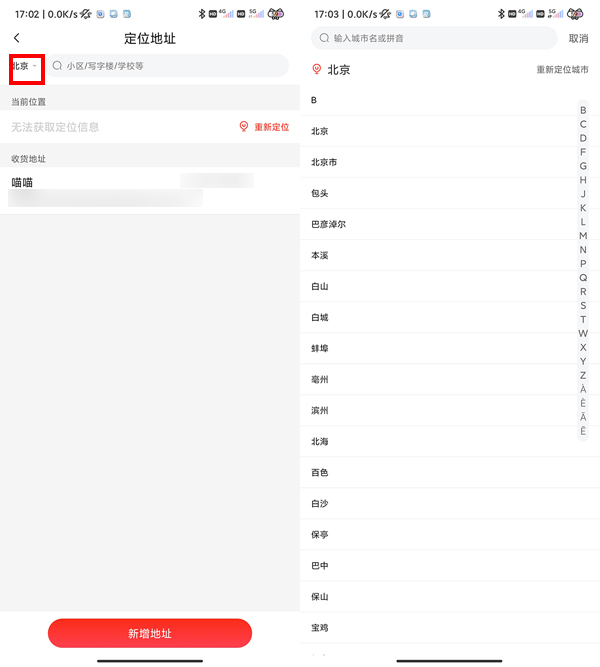Tap 重新定位 to refresh current location
This screenshot has width=600, height=667.
pyautogui.click(x=264, y=127)
